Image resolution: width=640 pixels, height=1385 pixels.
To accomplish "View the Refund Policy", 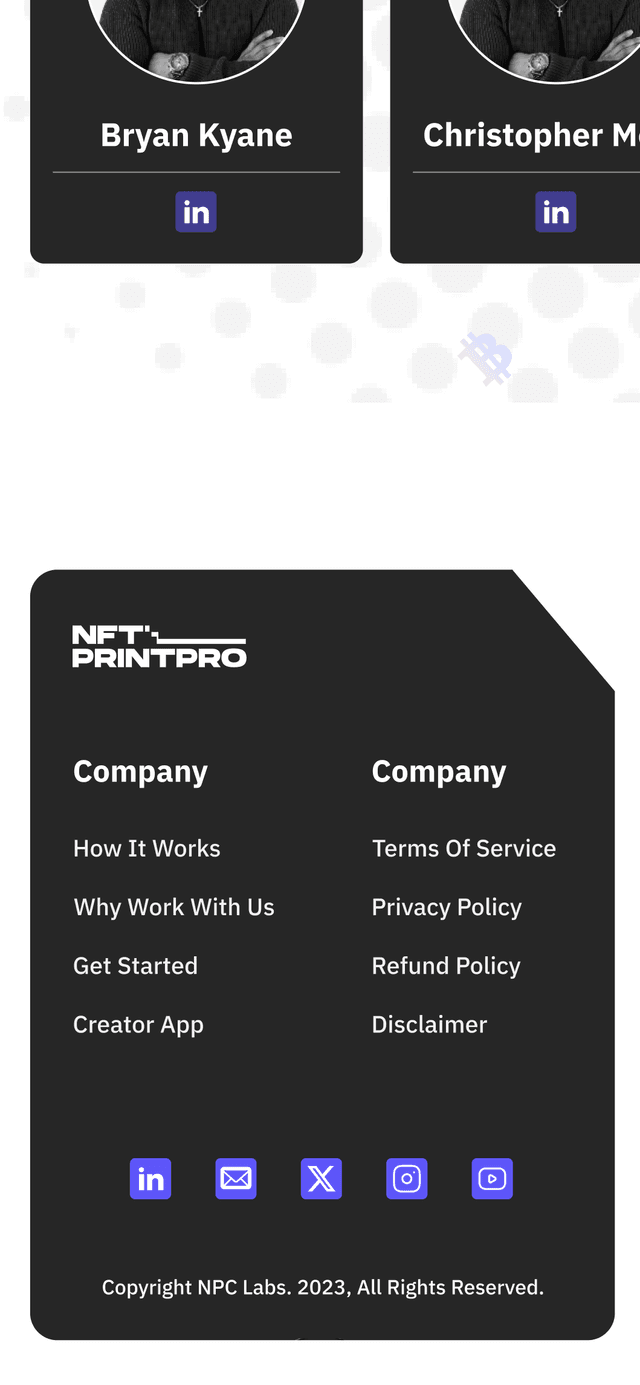I will point(446,966).
